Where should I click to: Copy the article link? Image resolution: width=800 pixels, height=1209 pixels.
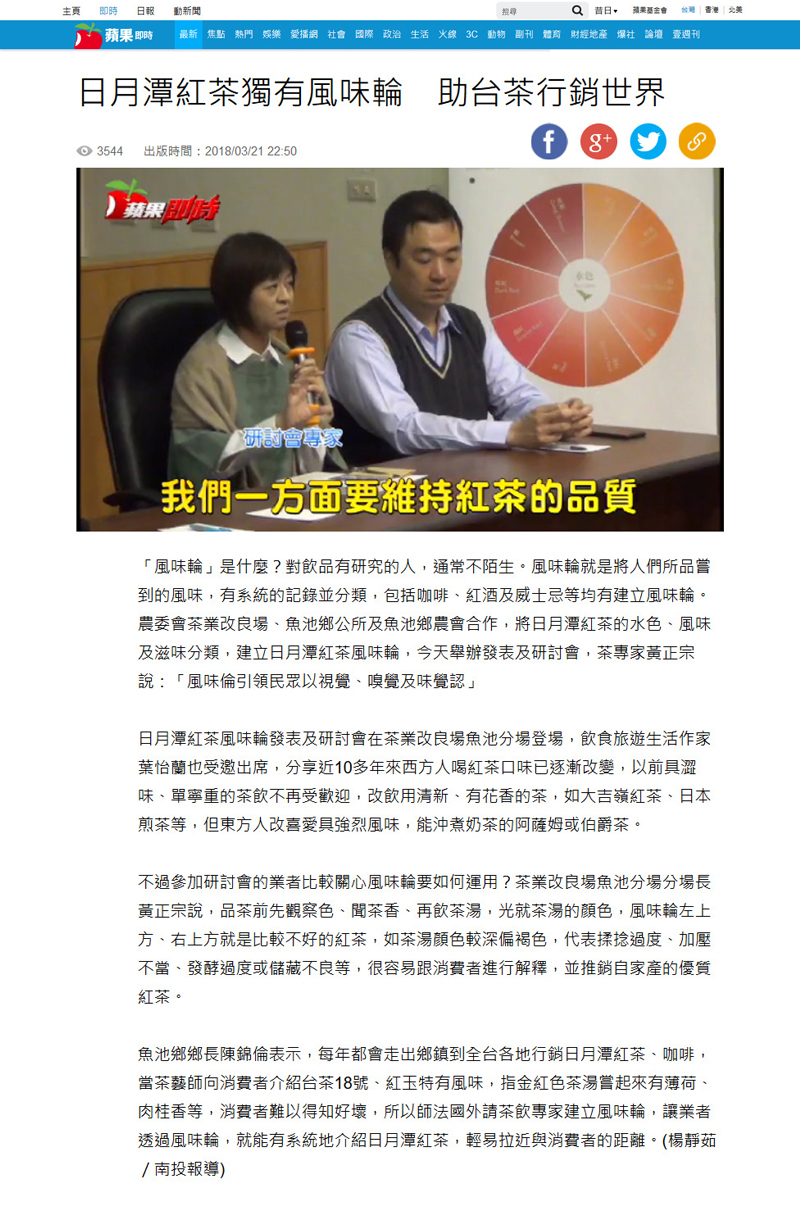point(697,142)
